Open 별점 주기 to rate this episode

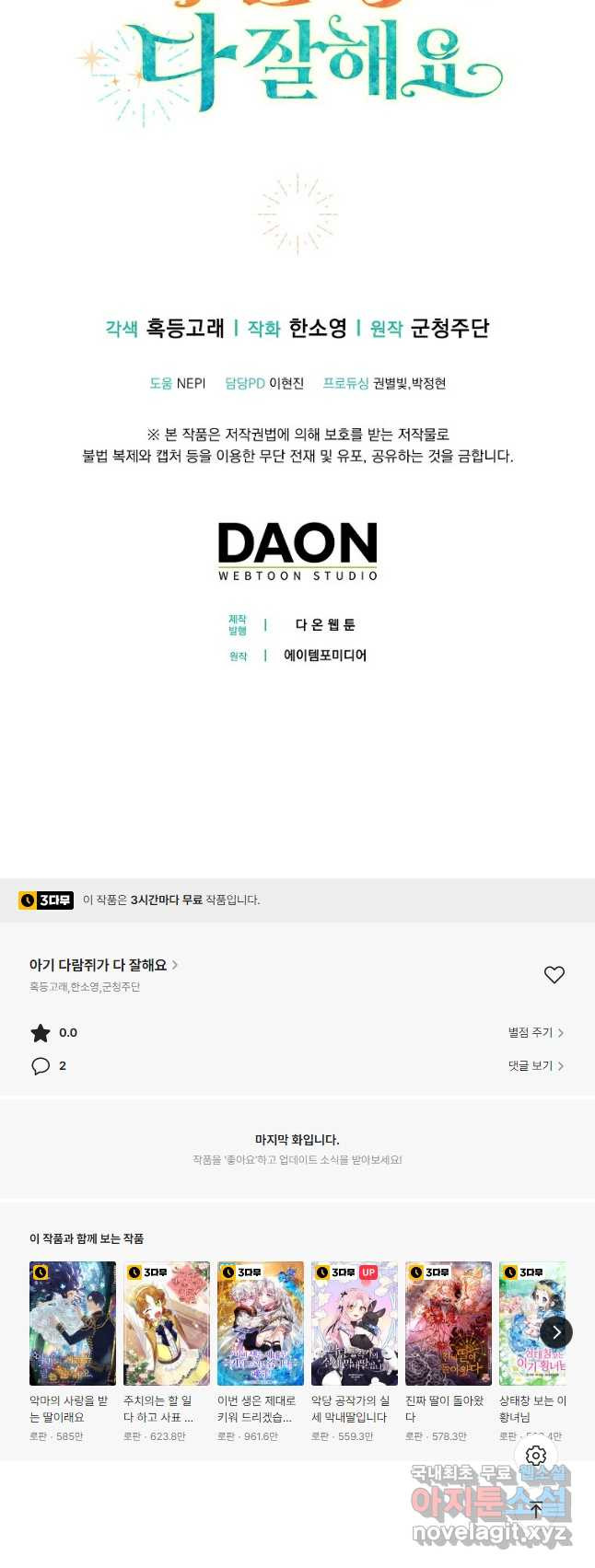pyautogui.click(x=535, y=1033)
